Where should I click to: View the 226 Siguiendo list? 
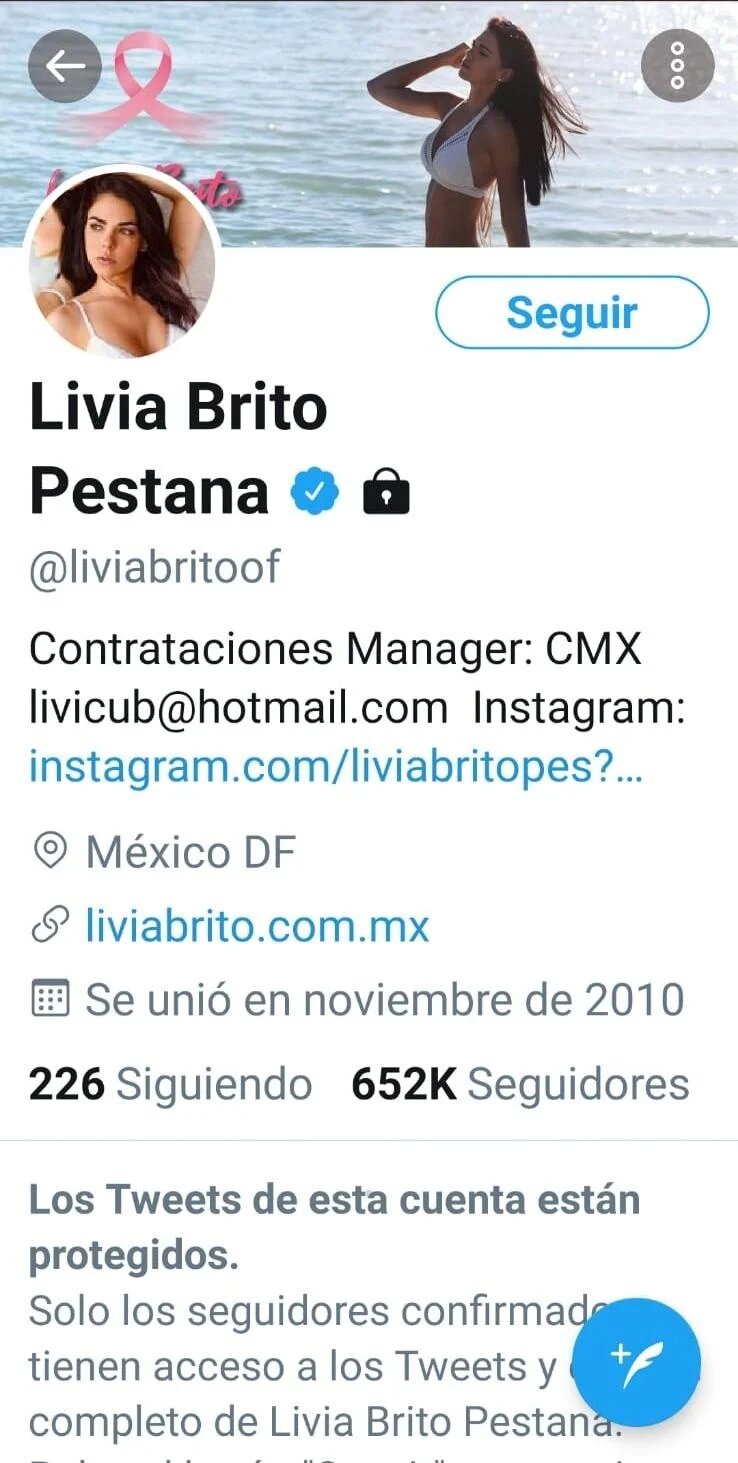(170, 1084)
